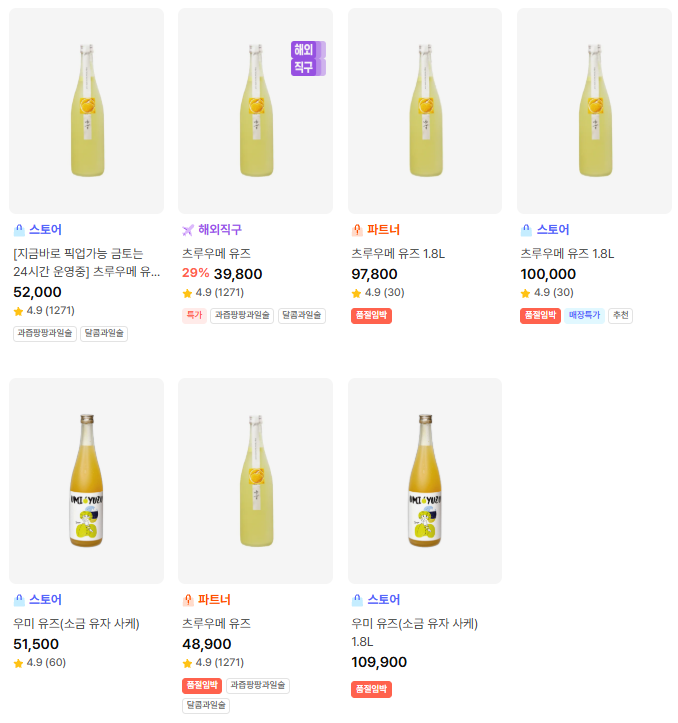678x723 pixels.
Task: Open the 52,000 츠루우메 유즈 pickup store card
Action: (x=86, y=112)
